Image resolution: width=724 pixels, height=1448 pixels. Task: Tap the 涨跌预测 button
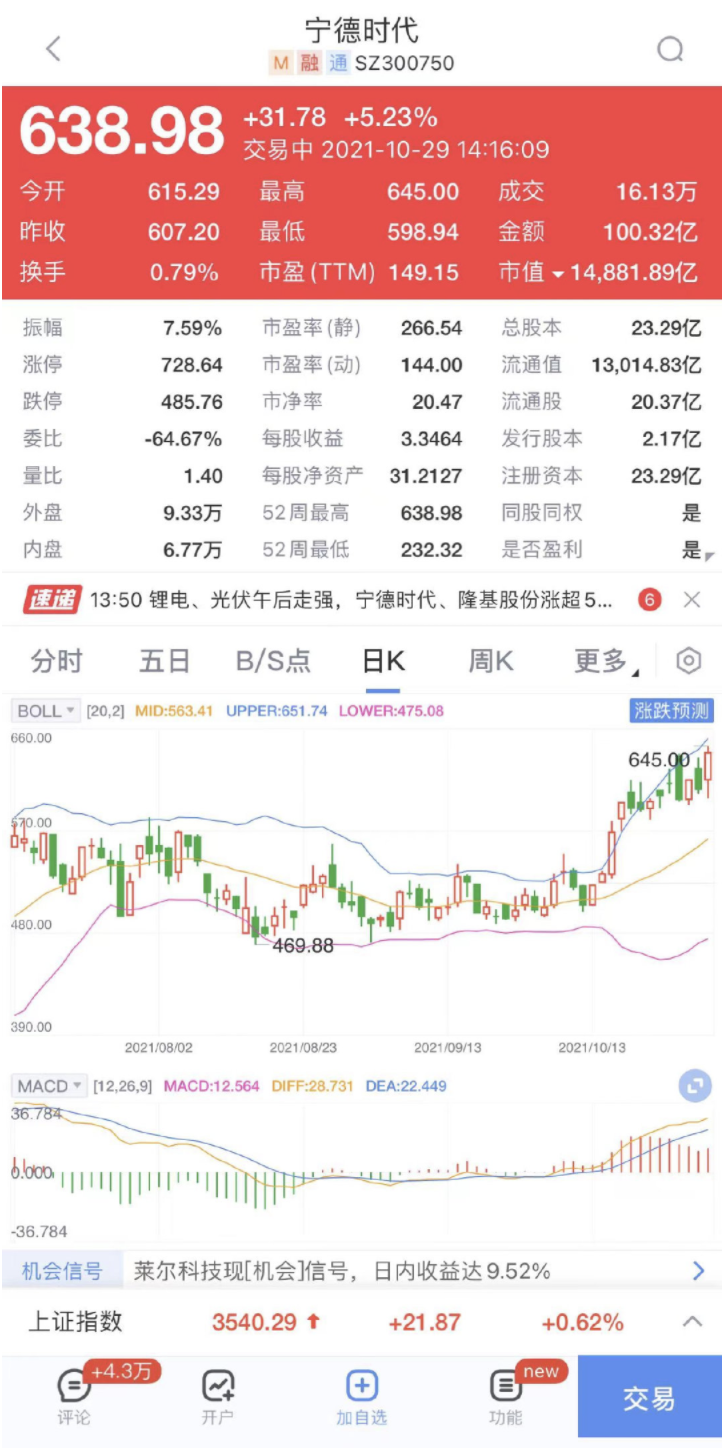671,711
